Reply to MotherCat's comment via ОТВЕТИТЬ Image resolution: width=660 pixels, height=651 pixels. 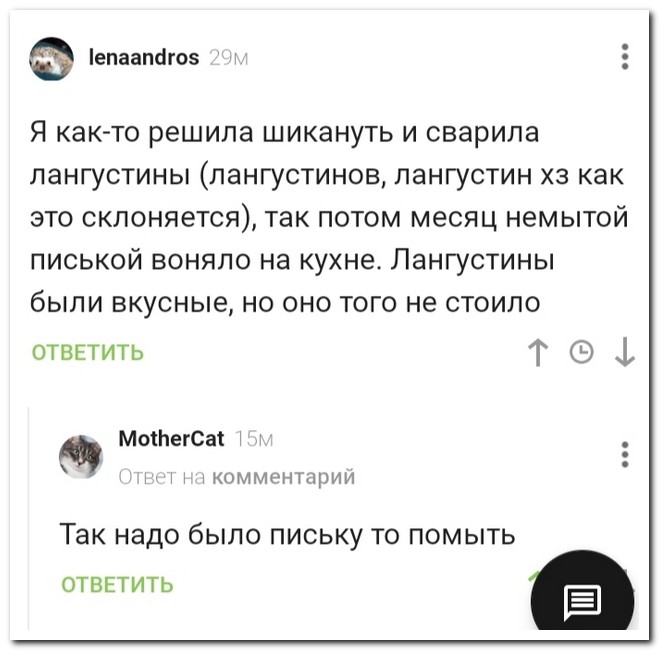tap(117, 584)
